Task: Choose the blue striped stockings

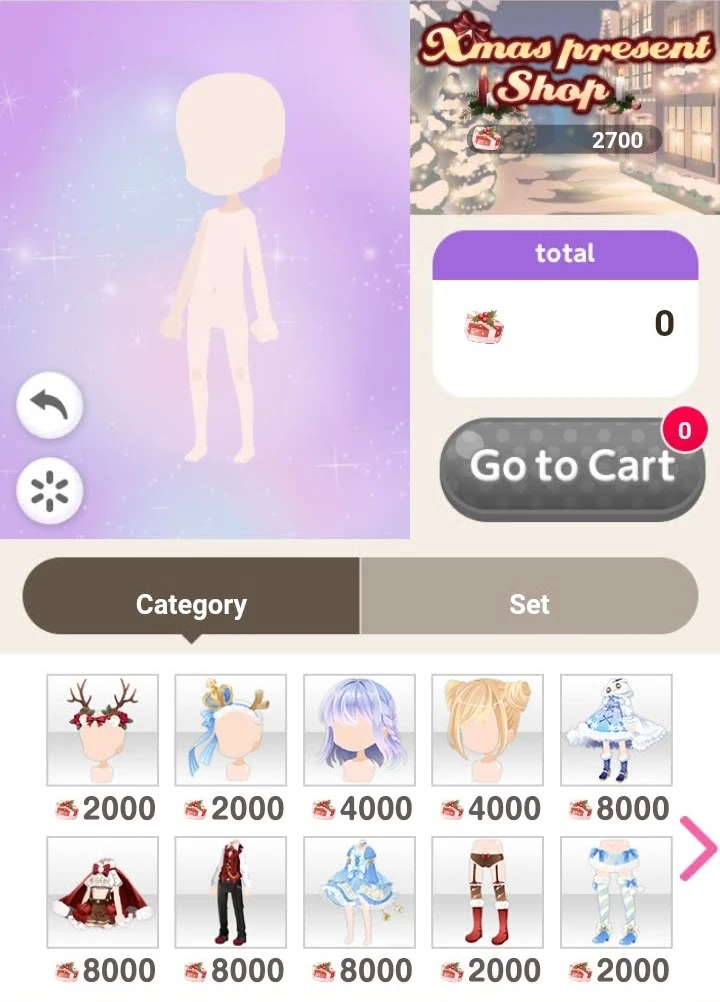Action: 615,892
